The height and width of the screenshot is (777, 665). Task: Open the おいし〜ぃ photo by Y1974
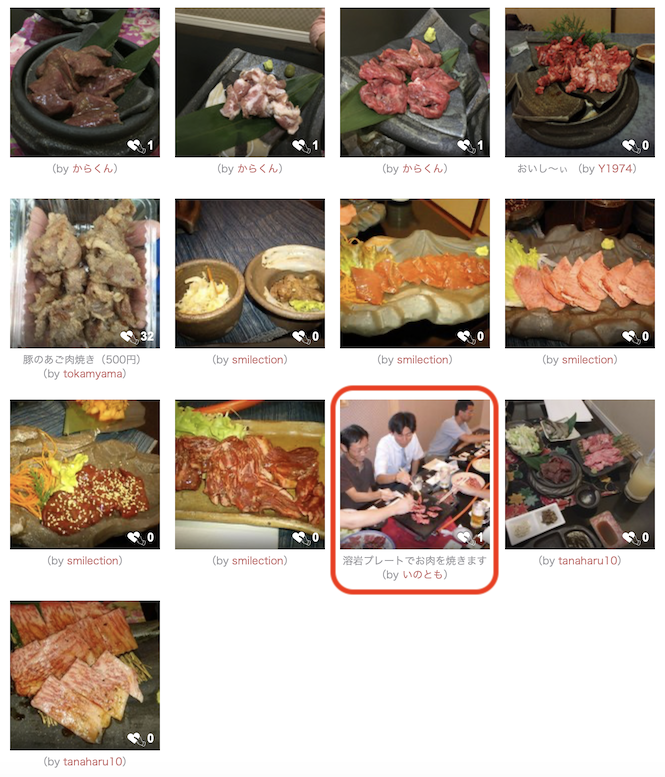[x=579, y=80]
